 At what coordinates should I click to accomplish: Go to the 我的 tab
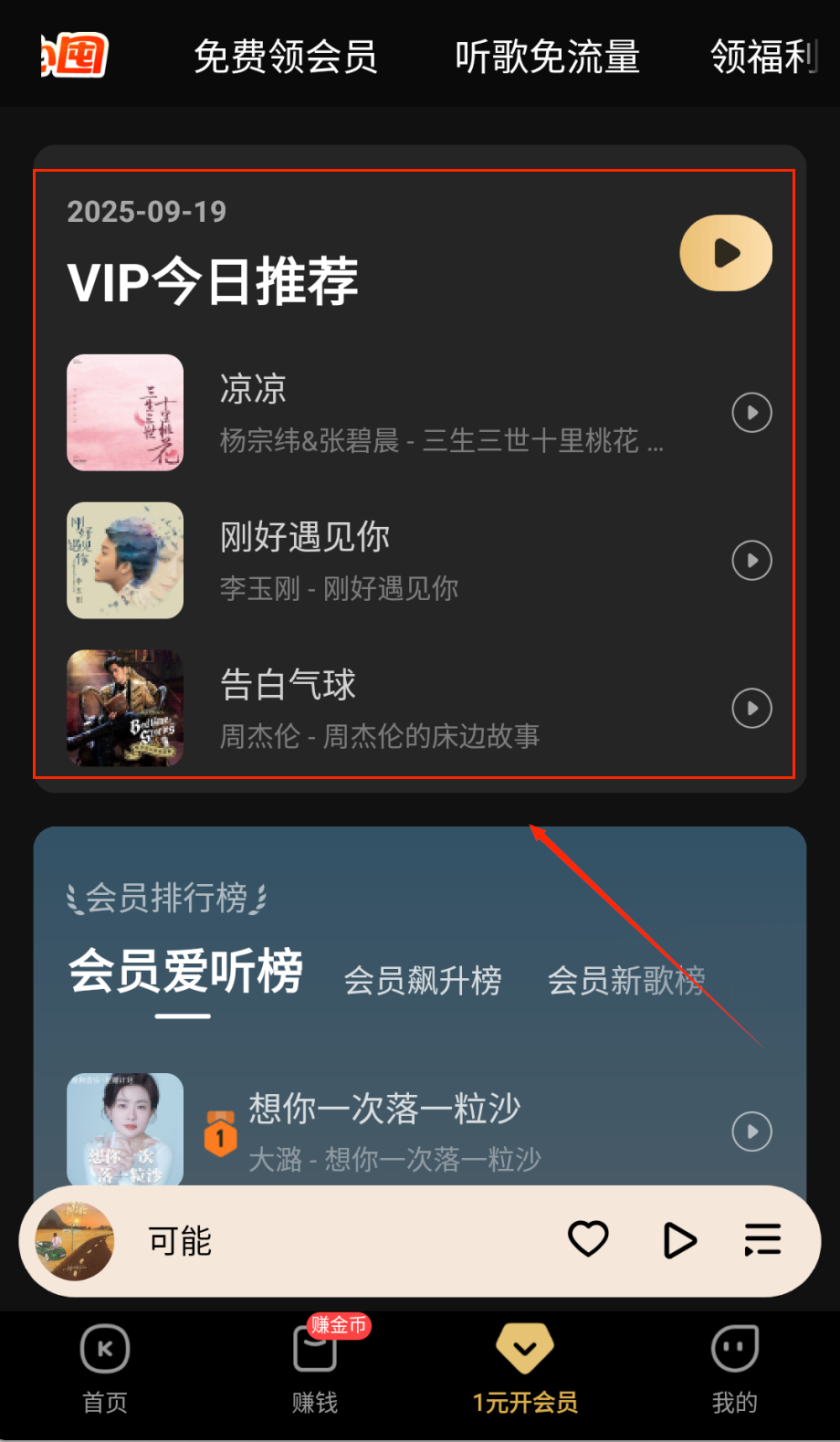click(x=735, y=1367)
